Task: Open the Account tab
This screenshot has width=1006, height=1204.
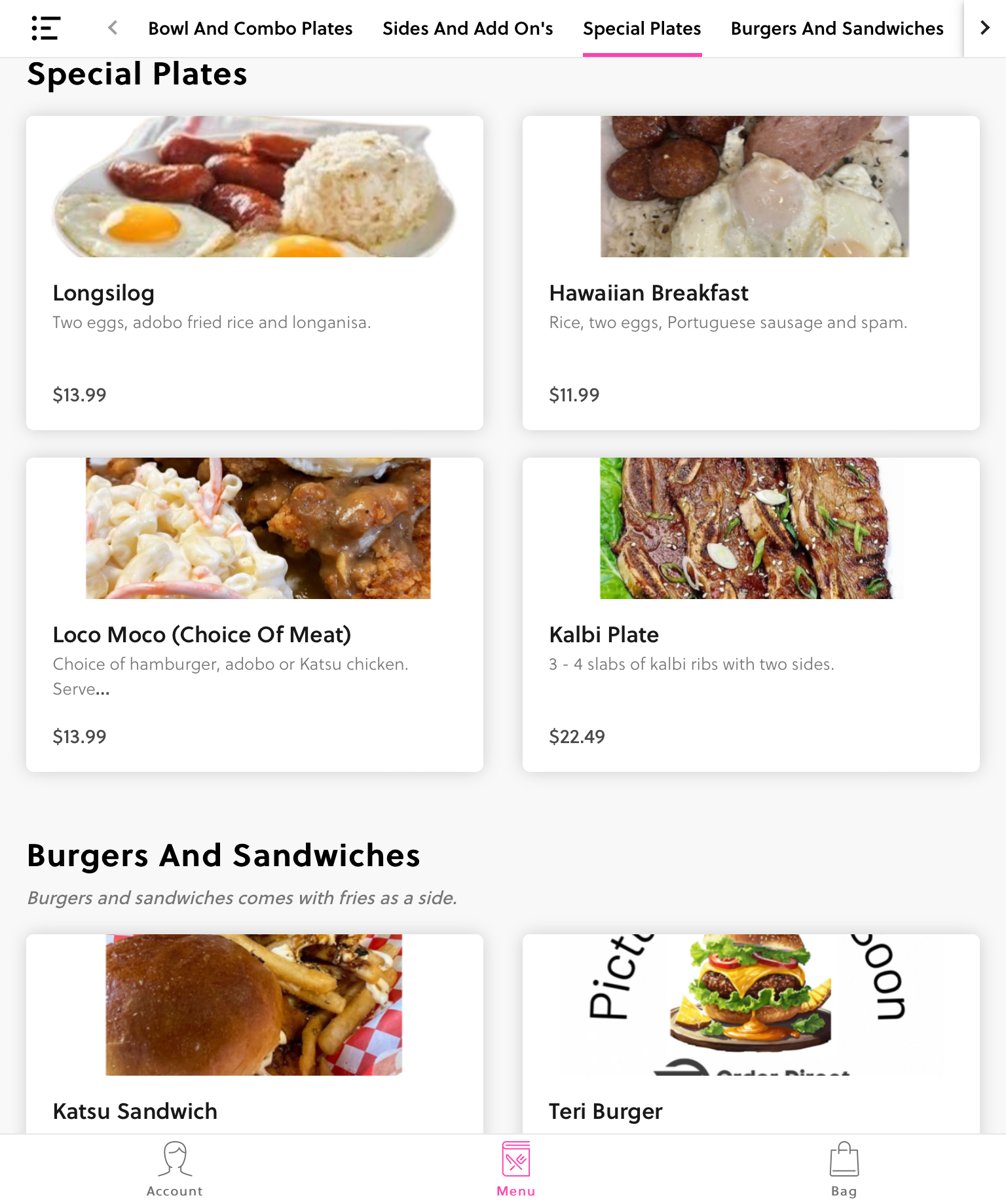Action: pos(175,1169)
